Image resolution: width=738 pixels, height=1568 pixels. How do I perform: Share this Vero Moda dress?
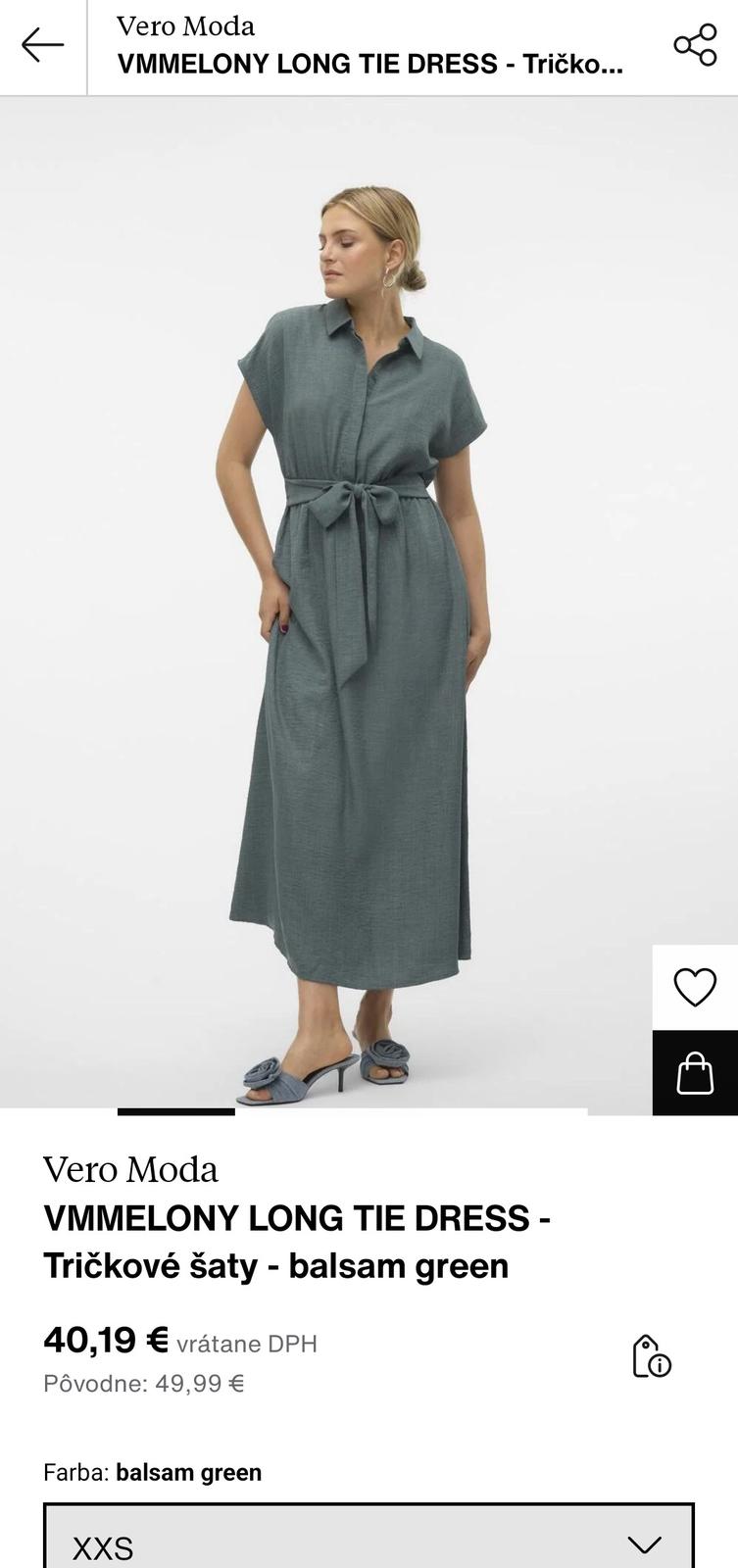(695, 45)
